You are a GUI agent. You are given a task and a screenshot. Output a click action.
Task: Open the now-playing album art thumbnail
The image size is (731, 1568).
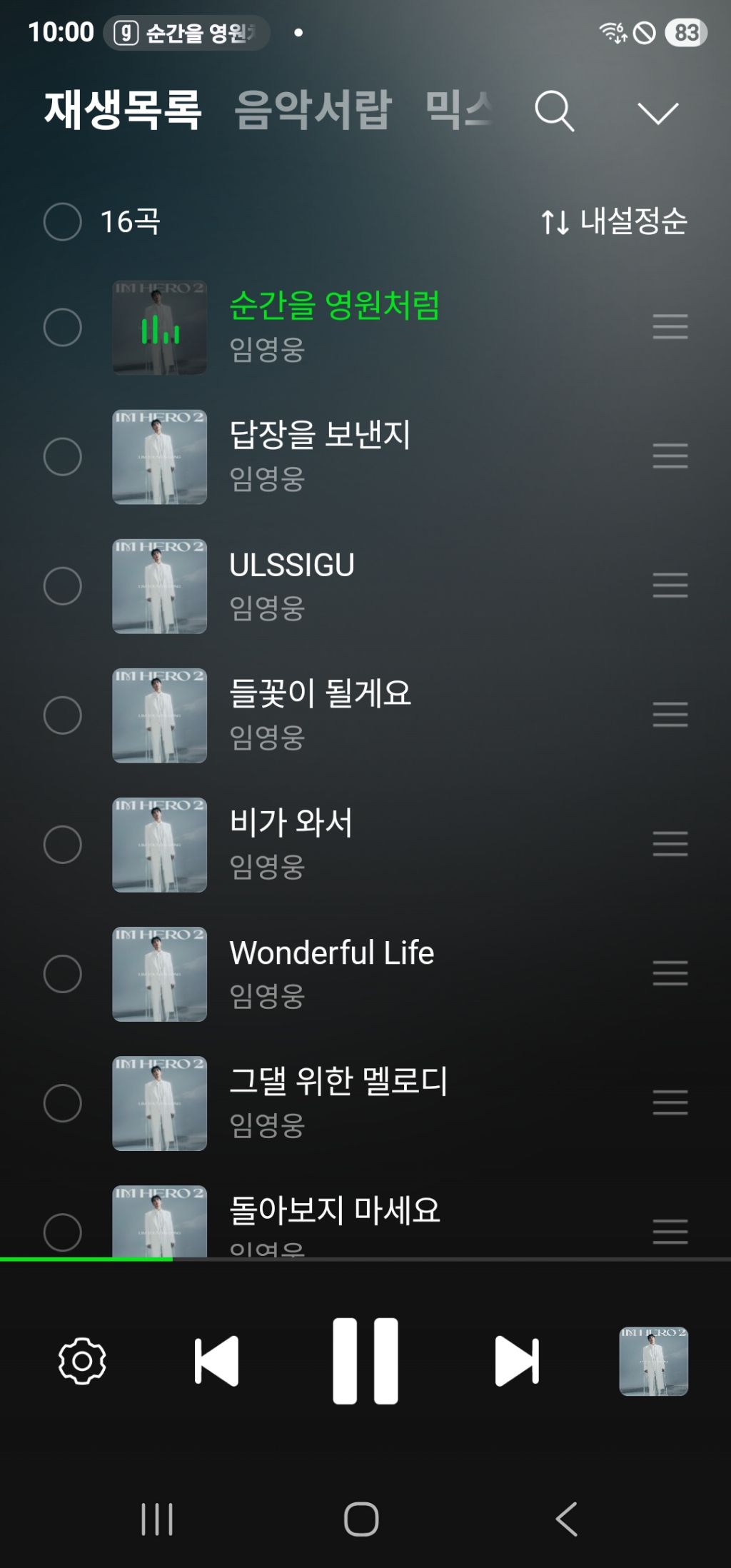[653, 1361]
